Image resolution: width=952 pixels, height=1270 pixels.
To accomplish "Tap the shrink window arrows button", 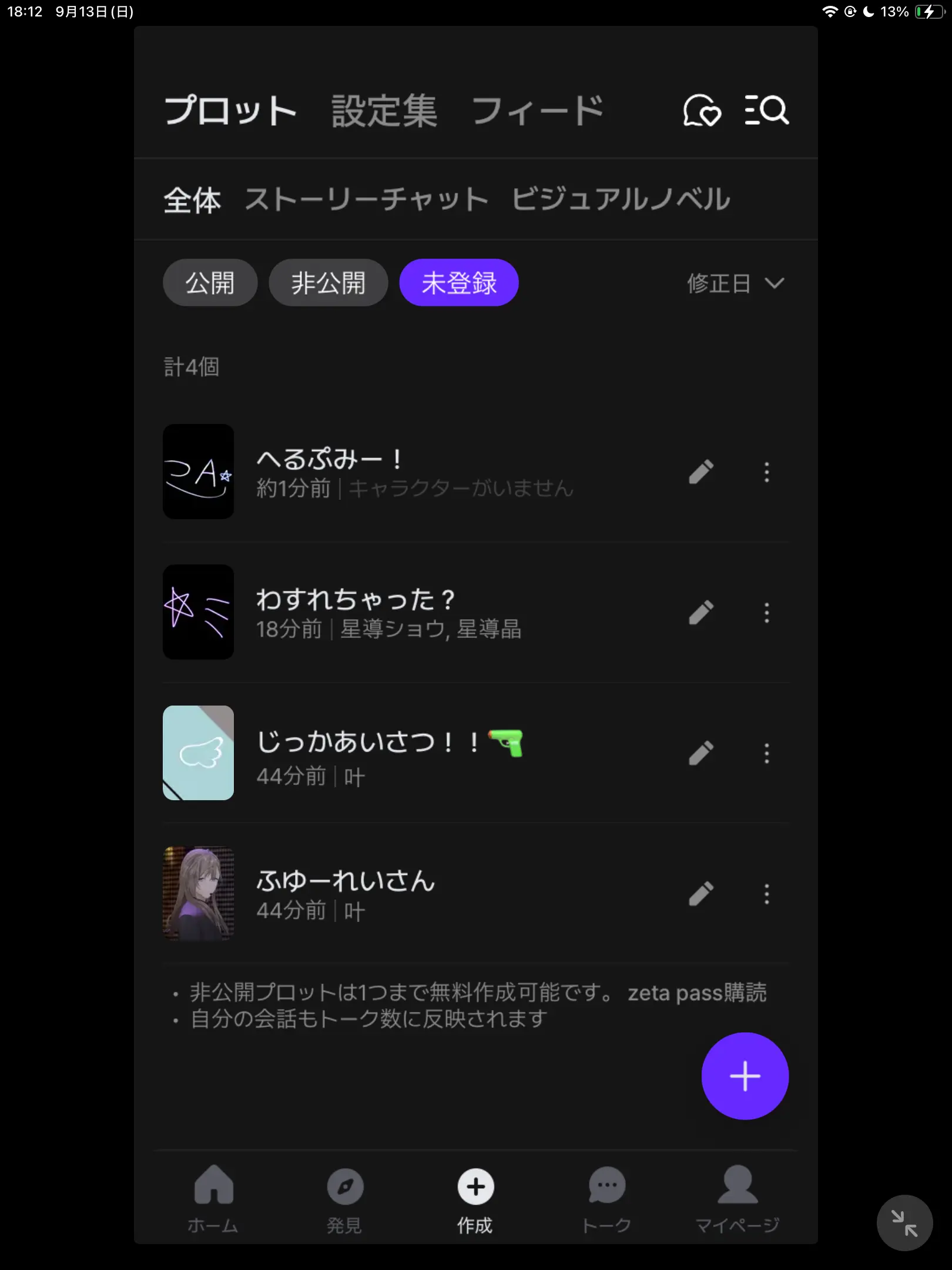I will click(x=904, y=1222).
